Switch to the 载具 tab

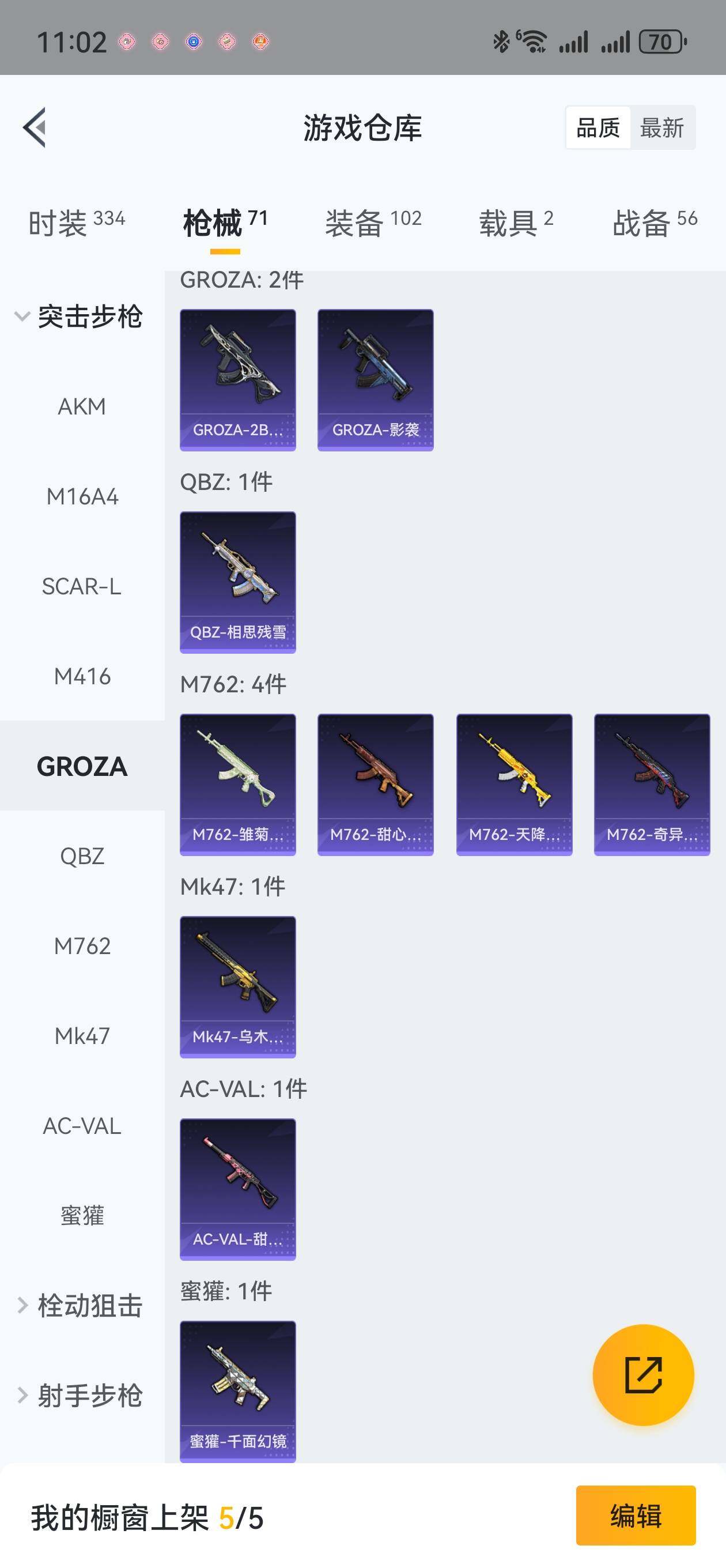pos(516,222)
